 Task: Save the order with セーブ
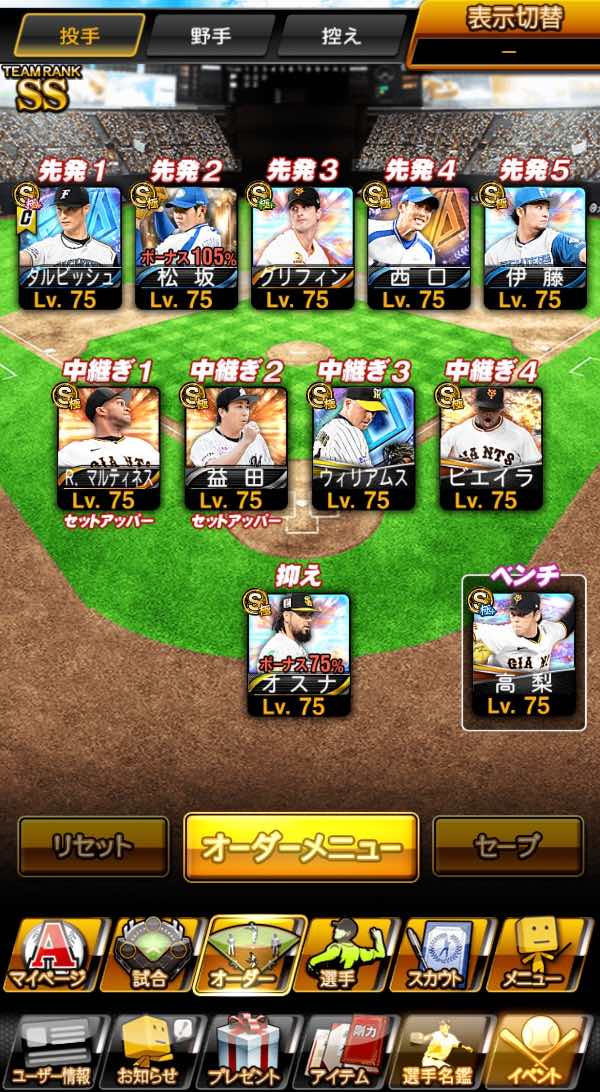coord(508,847)
